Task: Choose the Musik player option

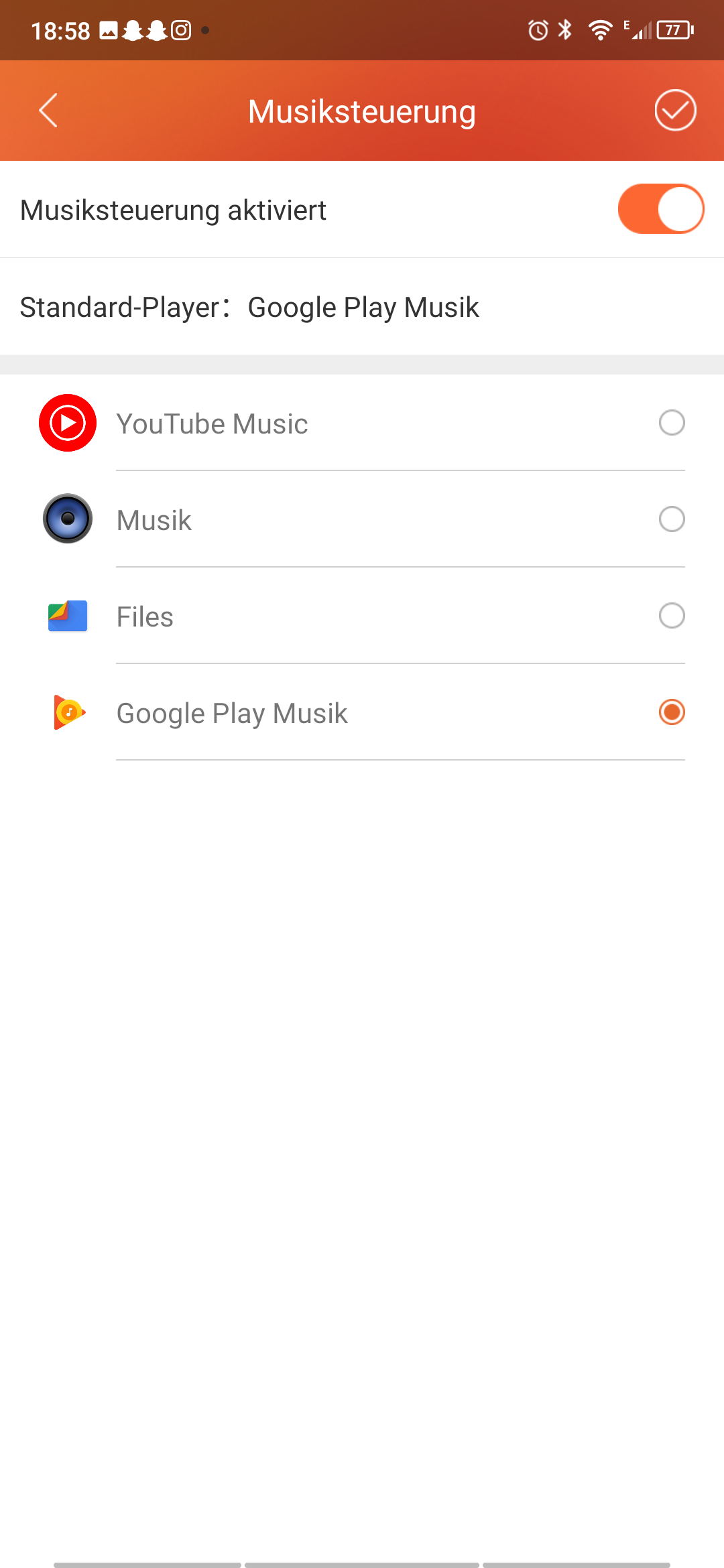Action: point(362,519)
